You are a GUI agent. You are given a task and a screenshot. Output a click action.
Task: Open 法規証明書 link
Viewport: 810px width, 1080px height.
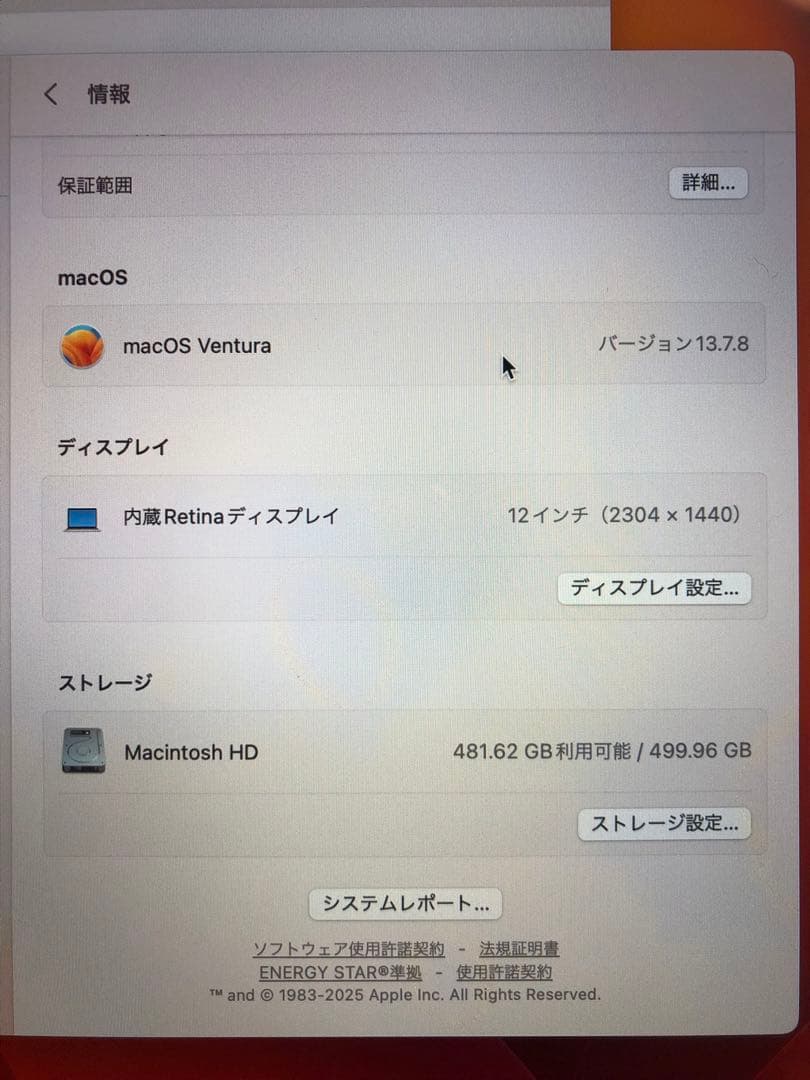pyautogui.click(x=516, y=950)
